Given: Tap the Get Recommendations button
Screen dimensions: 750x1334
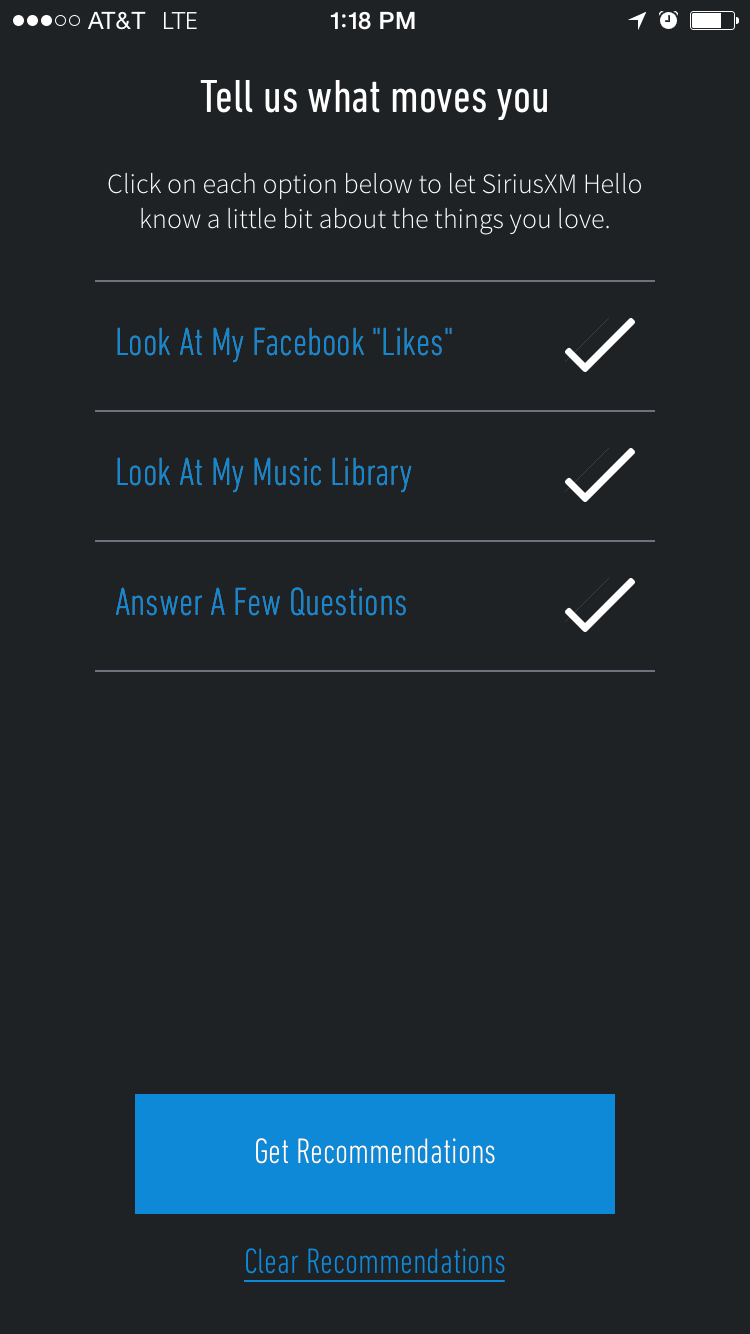Looking at the screenshot, I should point(375,1153).
